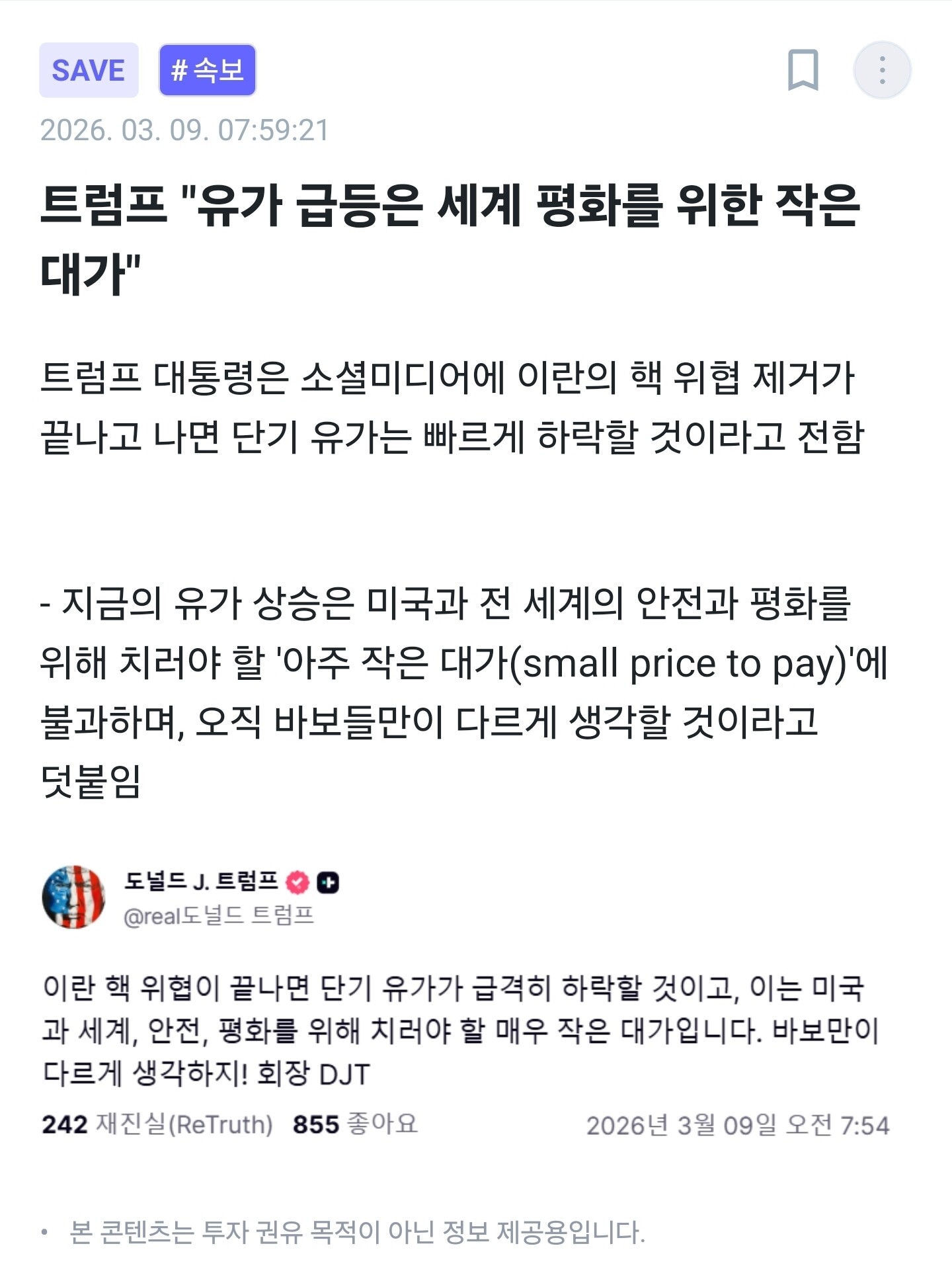Open the embedded 도널드 J. 트럼프 post
Viewport: 952px width, 1287px height.
click(x=466, y=1001)
